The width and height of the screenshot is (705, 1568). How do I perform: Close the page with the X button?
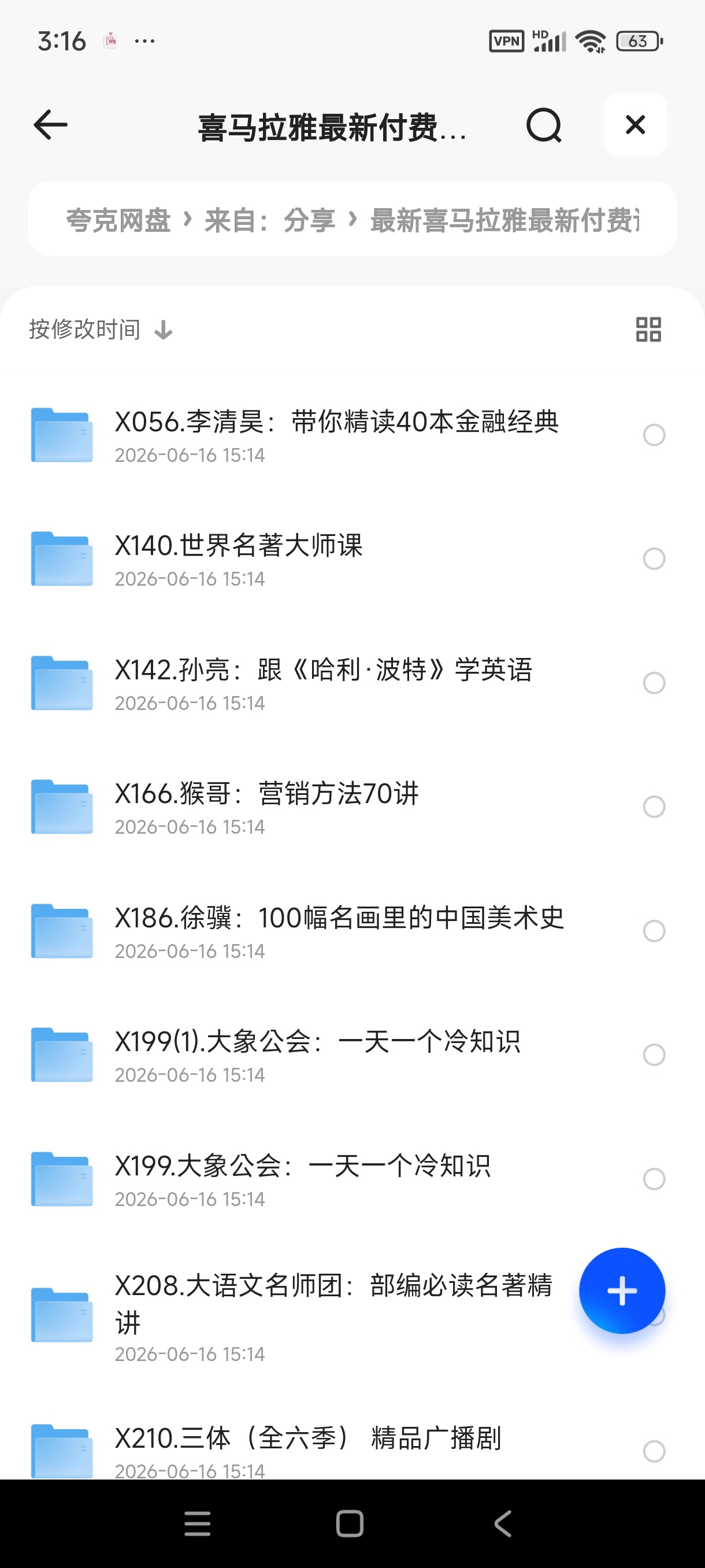click(x=635, y=125)
